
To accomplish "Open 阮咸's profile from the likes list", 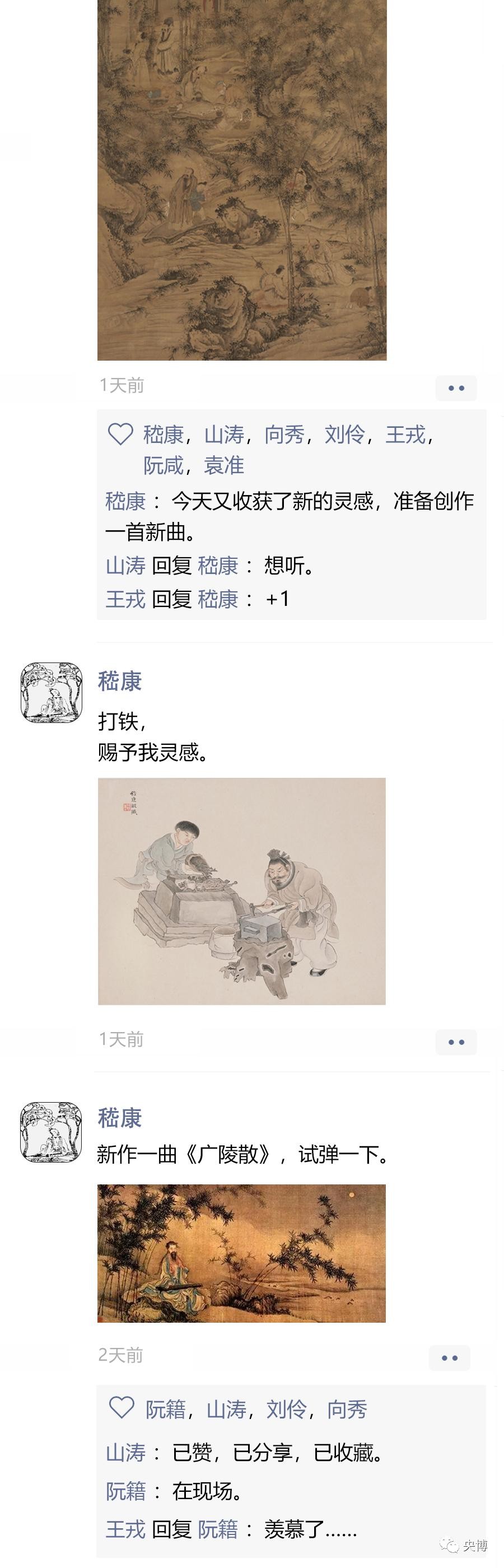I will coord(163,466).
